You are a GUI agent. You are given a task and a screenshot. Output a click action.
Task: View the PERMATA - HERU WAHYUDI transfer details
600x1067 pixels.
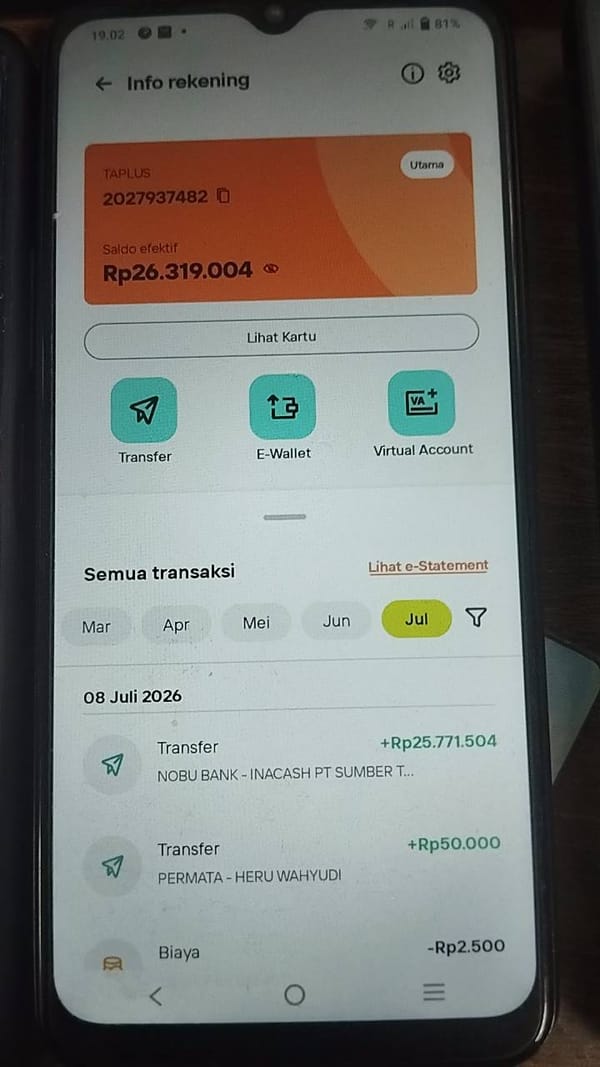(291, 863)
